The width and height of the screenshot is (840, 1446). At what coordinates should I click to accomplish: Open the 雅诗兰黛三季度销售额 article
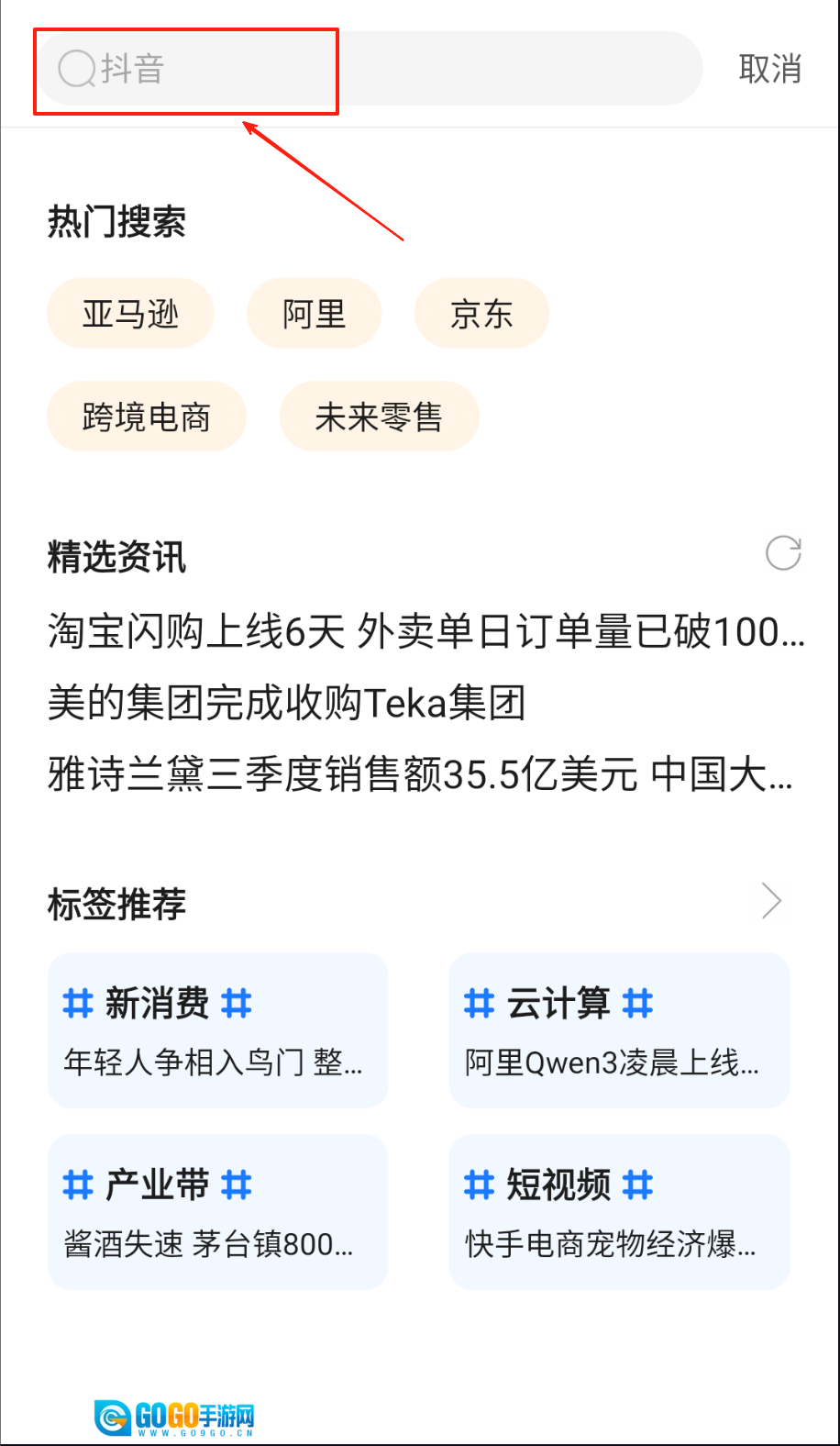(420, 774)
